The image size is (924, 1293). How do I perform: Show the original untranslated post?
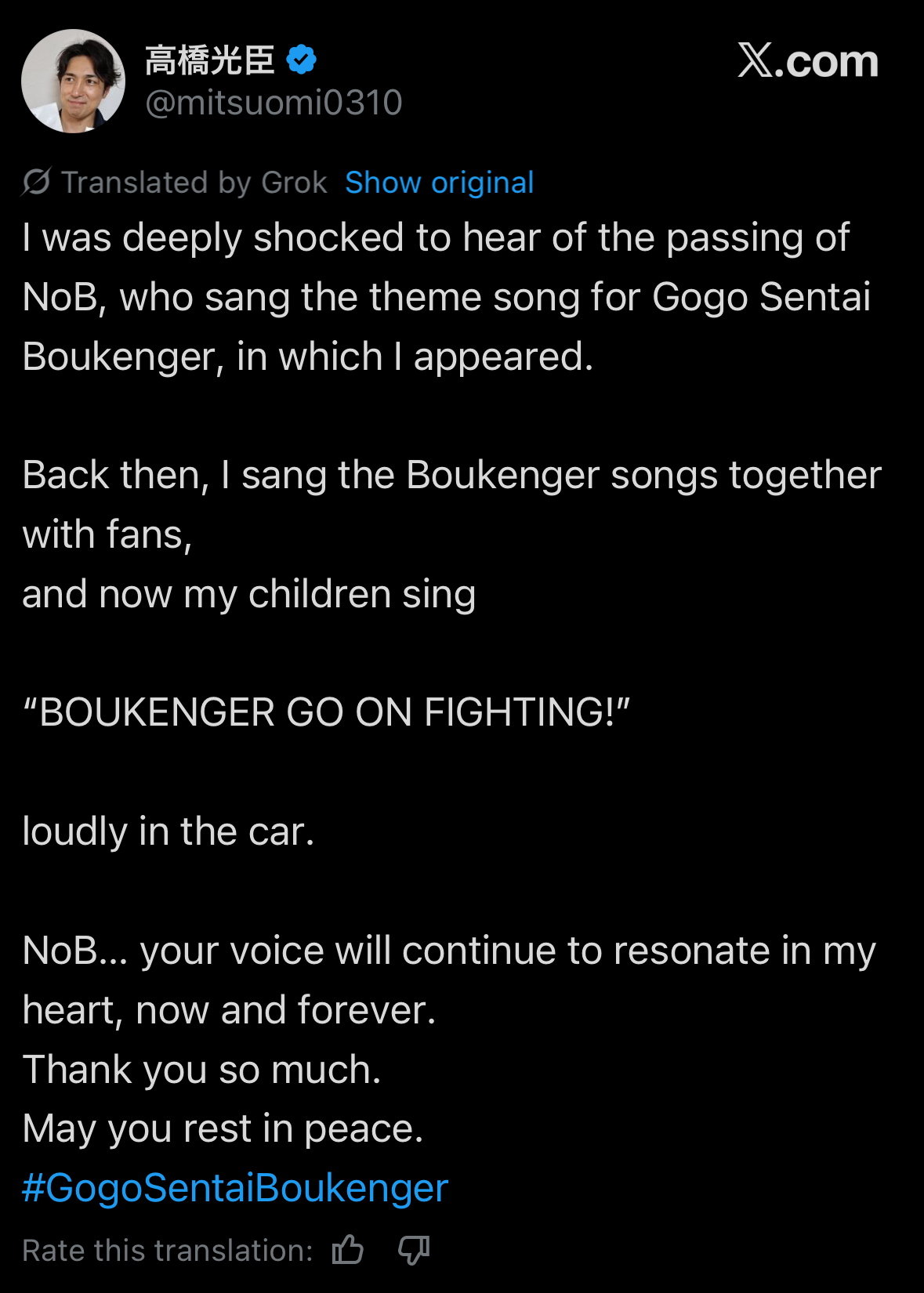(x=439, y=183)
